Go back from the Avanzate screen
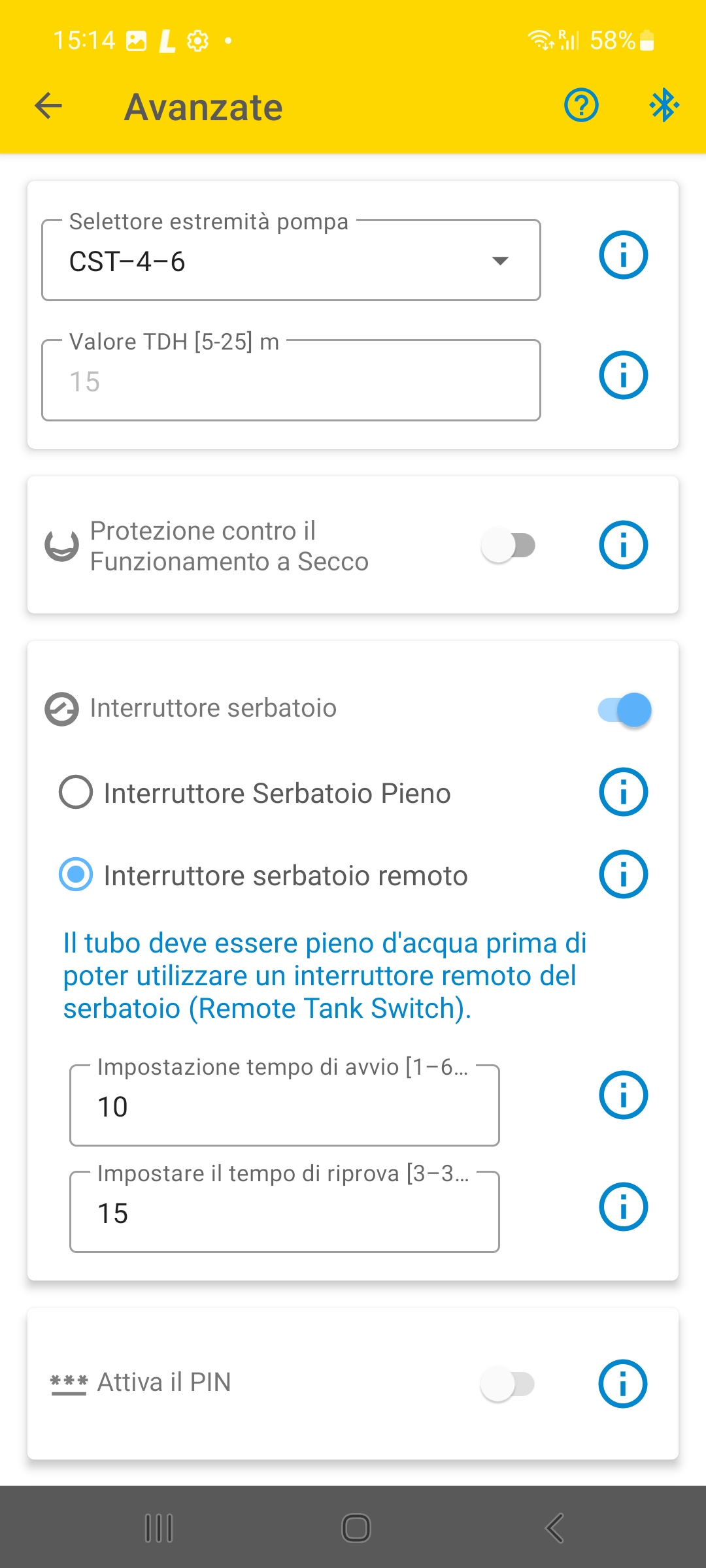Viewport: 706px width, 1568px height. coord(48,106)
